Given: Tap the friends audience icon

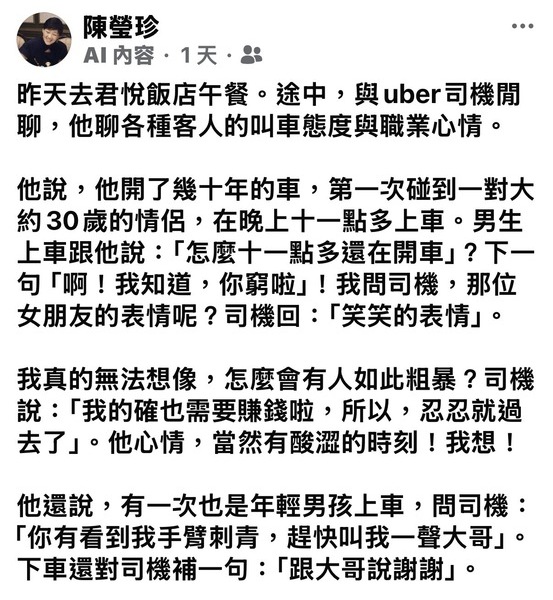Looking at the screenshot, I should [x=251, y=54].
